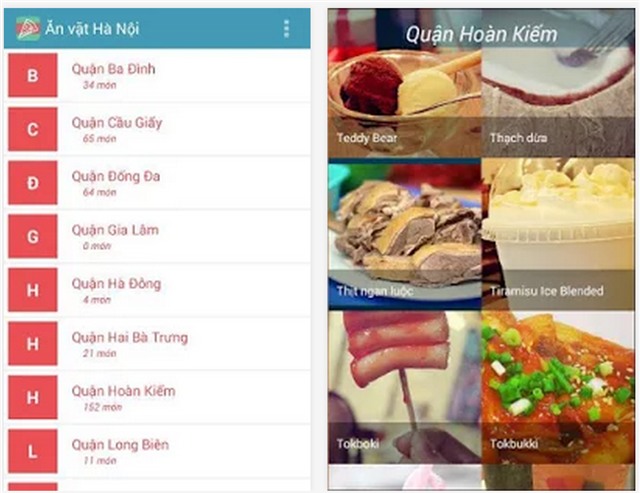640x493 pixels.
Task: Open the Teddy Bear dish tile
Action: (x=404, y=100)
